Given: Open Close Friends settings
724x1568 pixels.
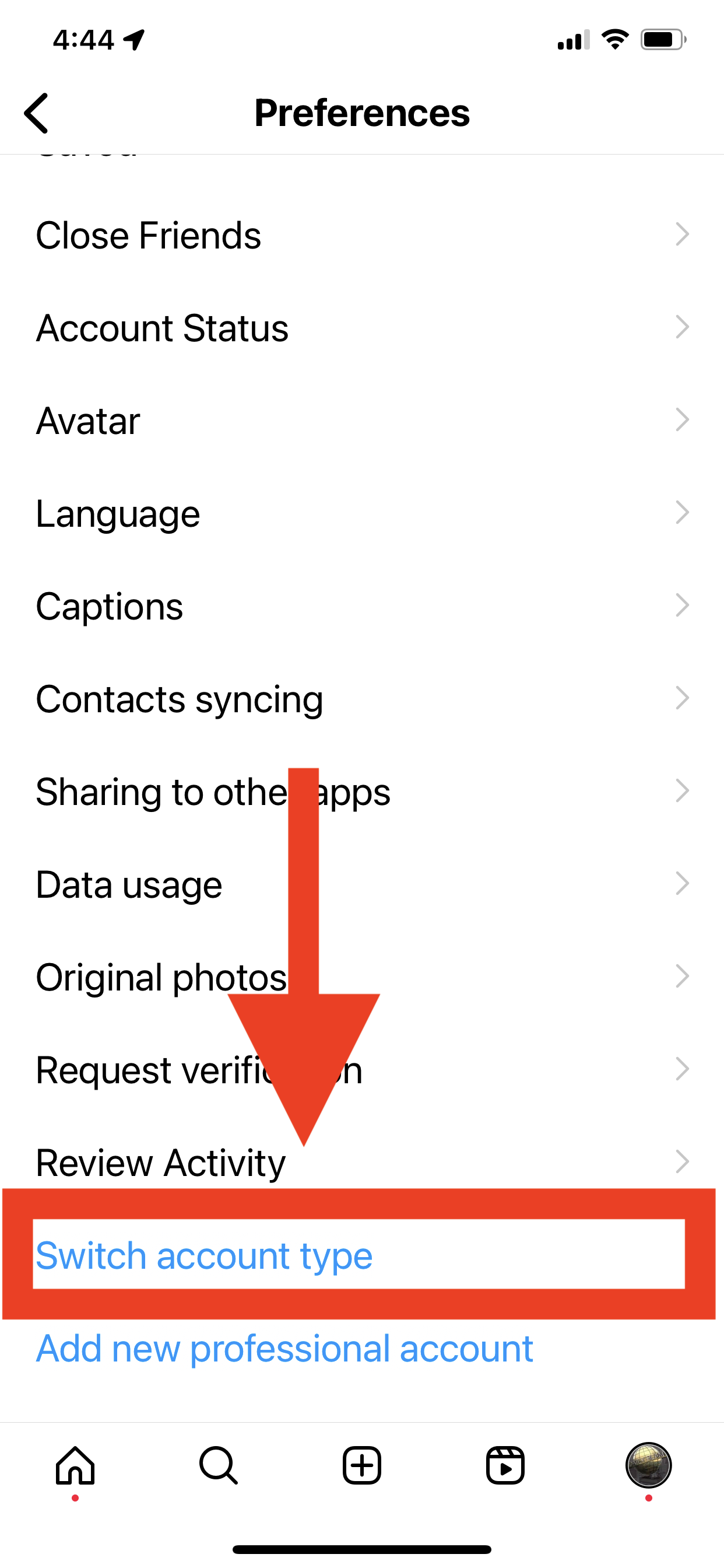Looking at the screenshot, I should pos(362,235).
